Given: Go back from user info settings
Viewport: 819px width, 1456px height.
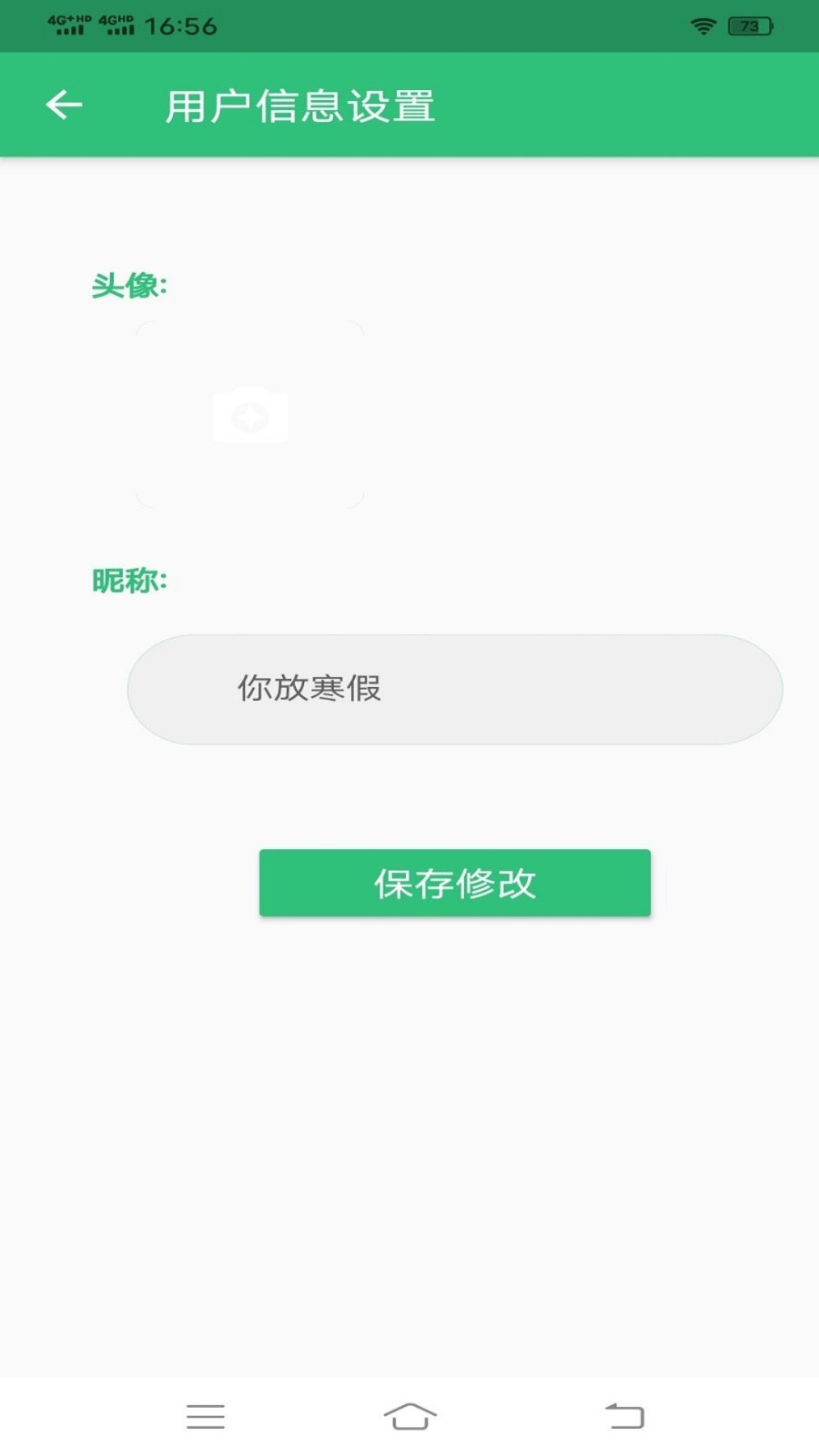Looking at the screenshot, I should click(64, 105).
